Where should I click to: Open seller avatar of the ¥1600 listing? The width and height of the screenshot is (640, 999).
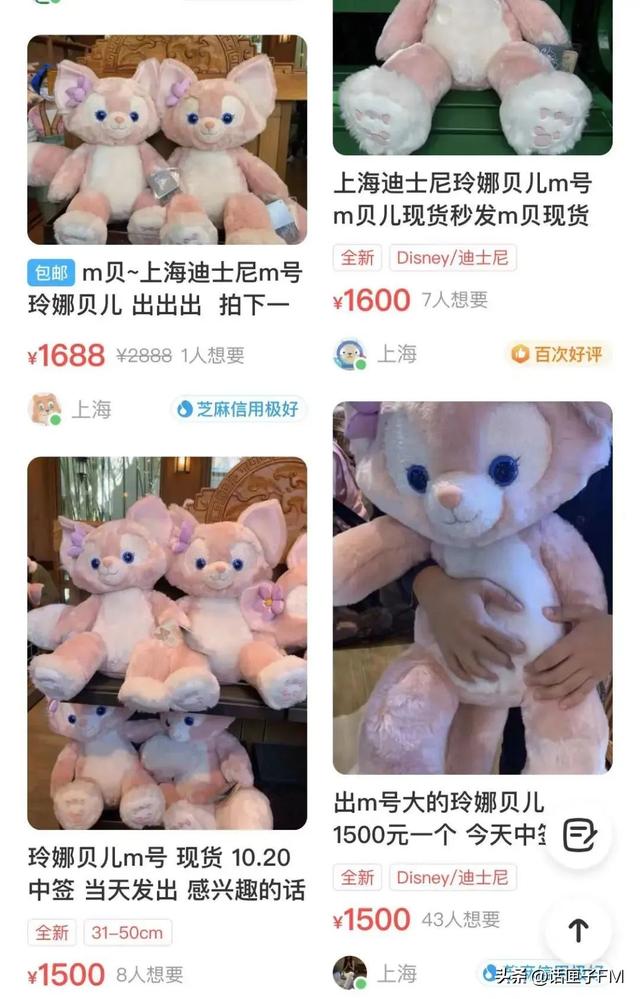click(x=350, y=354)
